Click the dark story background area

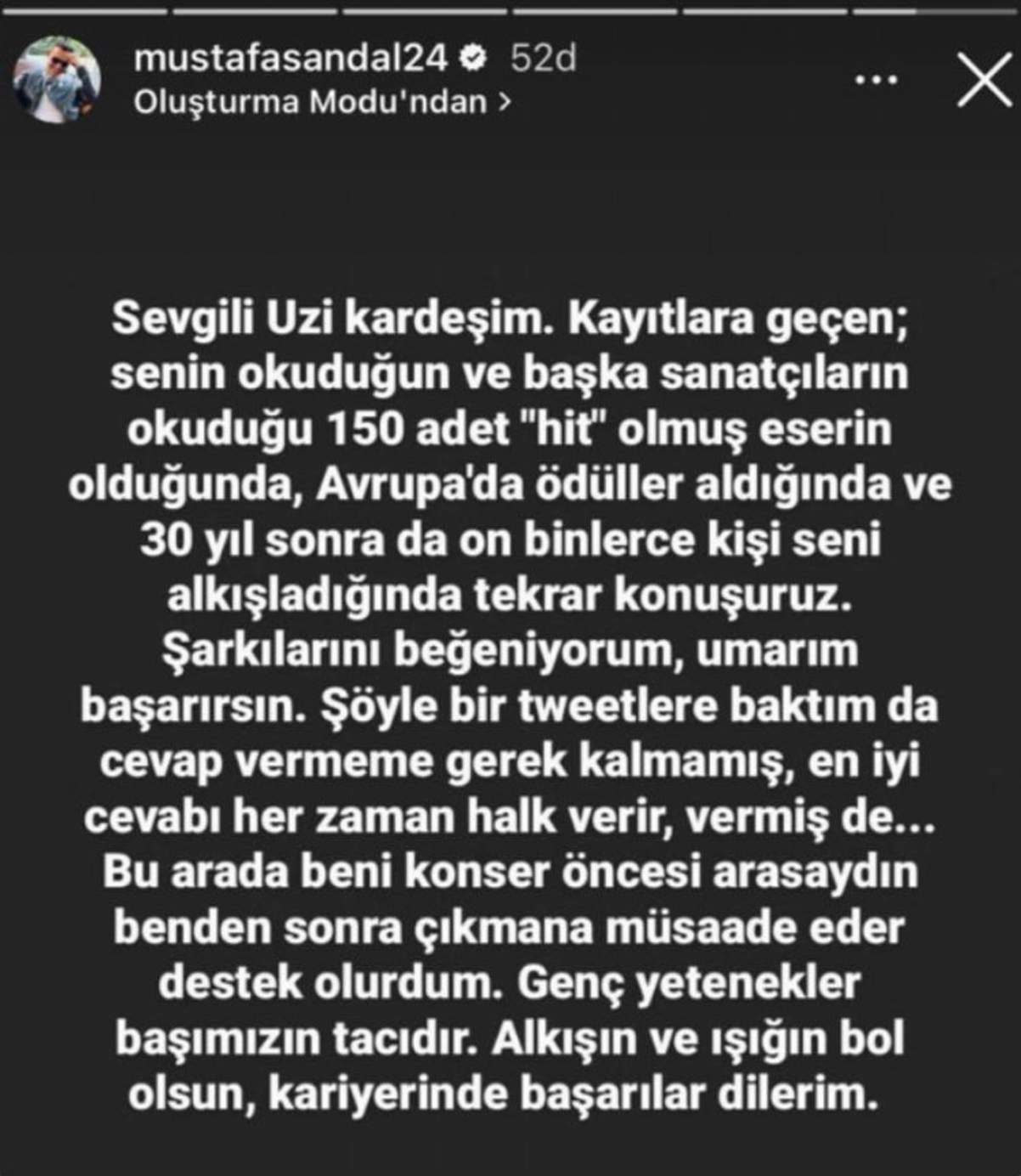point(510,195)
